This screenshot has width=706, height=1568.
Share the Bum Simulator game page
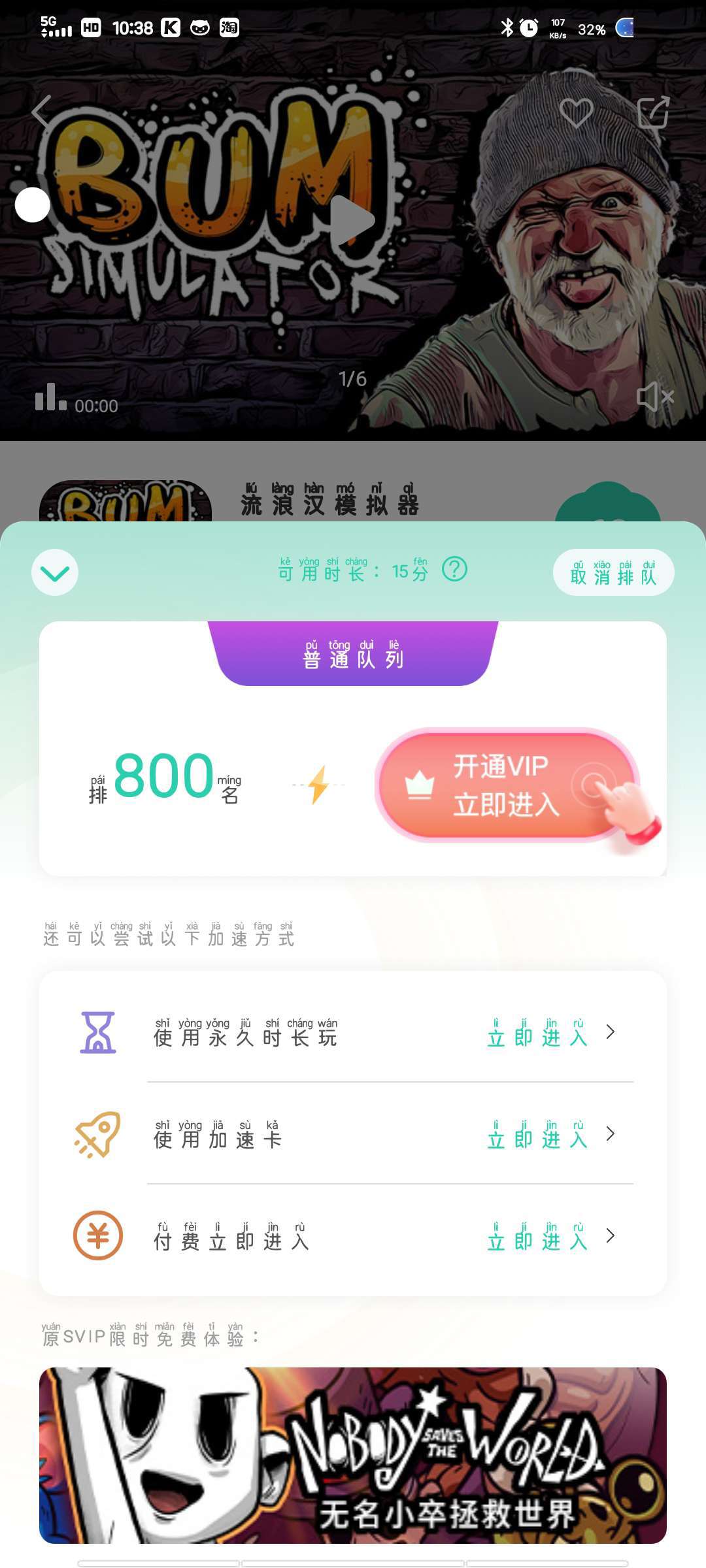(653, 112)
